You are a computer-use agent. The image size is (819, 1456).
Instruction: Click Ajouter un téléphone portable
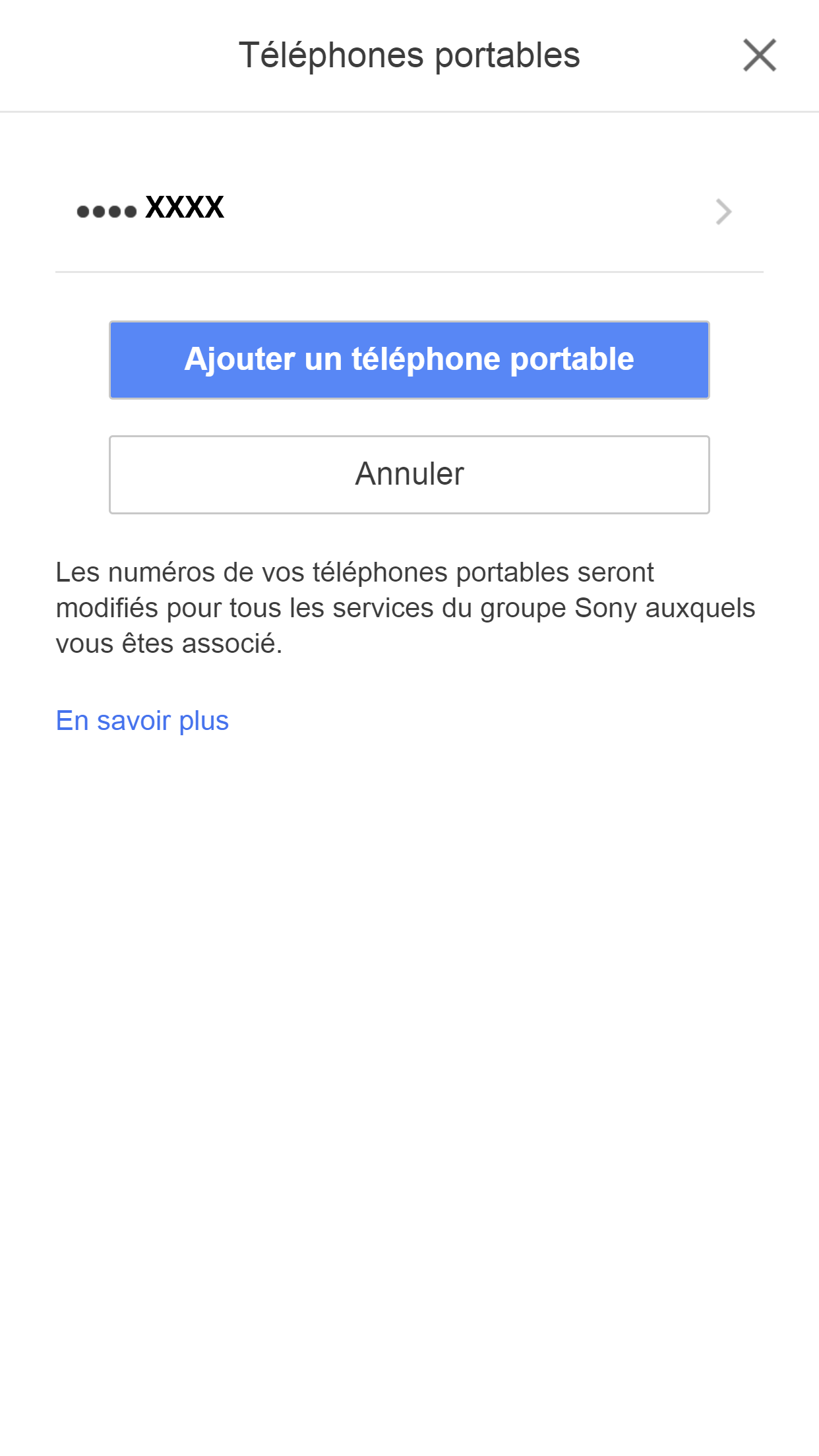tap(409, 359)
